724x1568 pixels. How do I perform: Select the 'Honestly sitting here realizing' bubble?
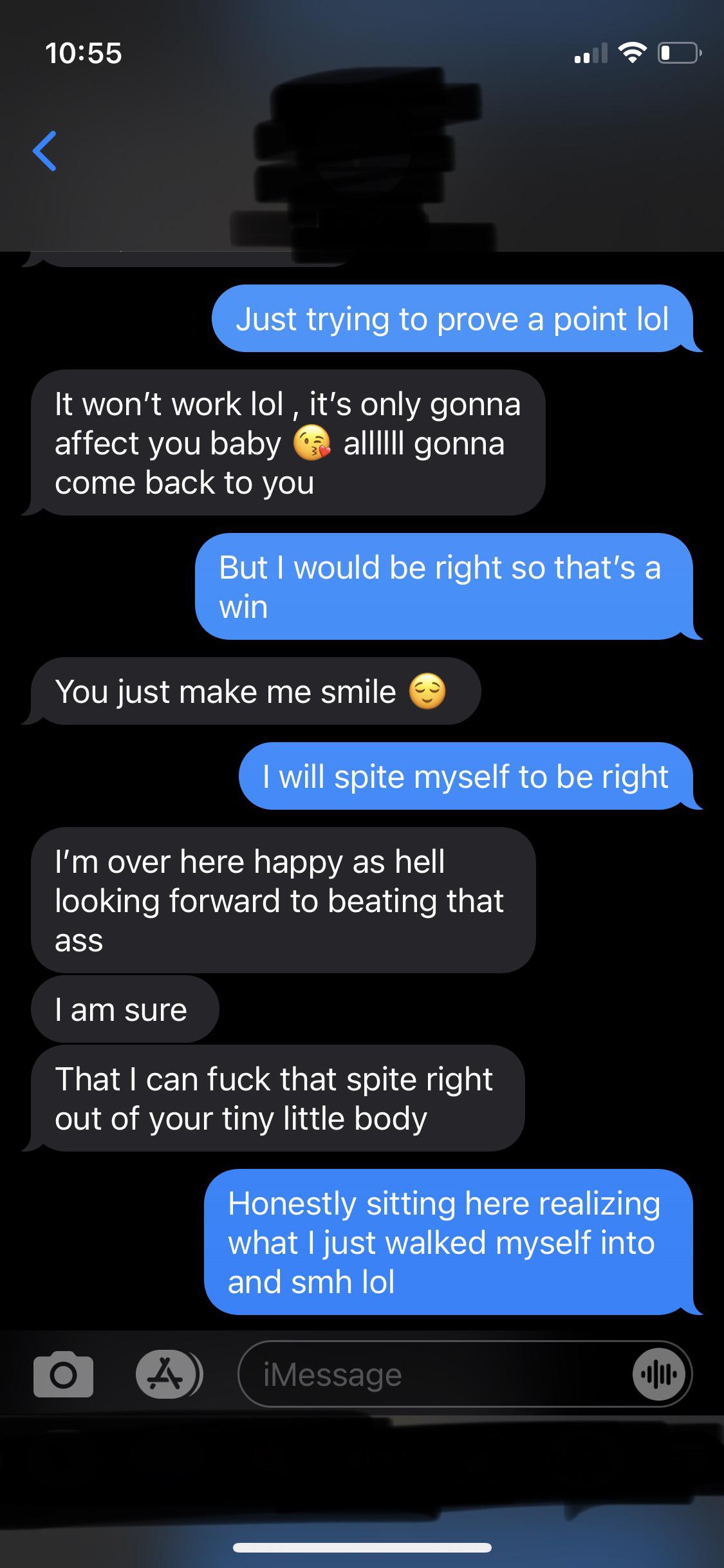[444, 1242]
